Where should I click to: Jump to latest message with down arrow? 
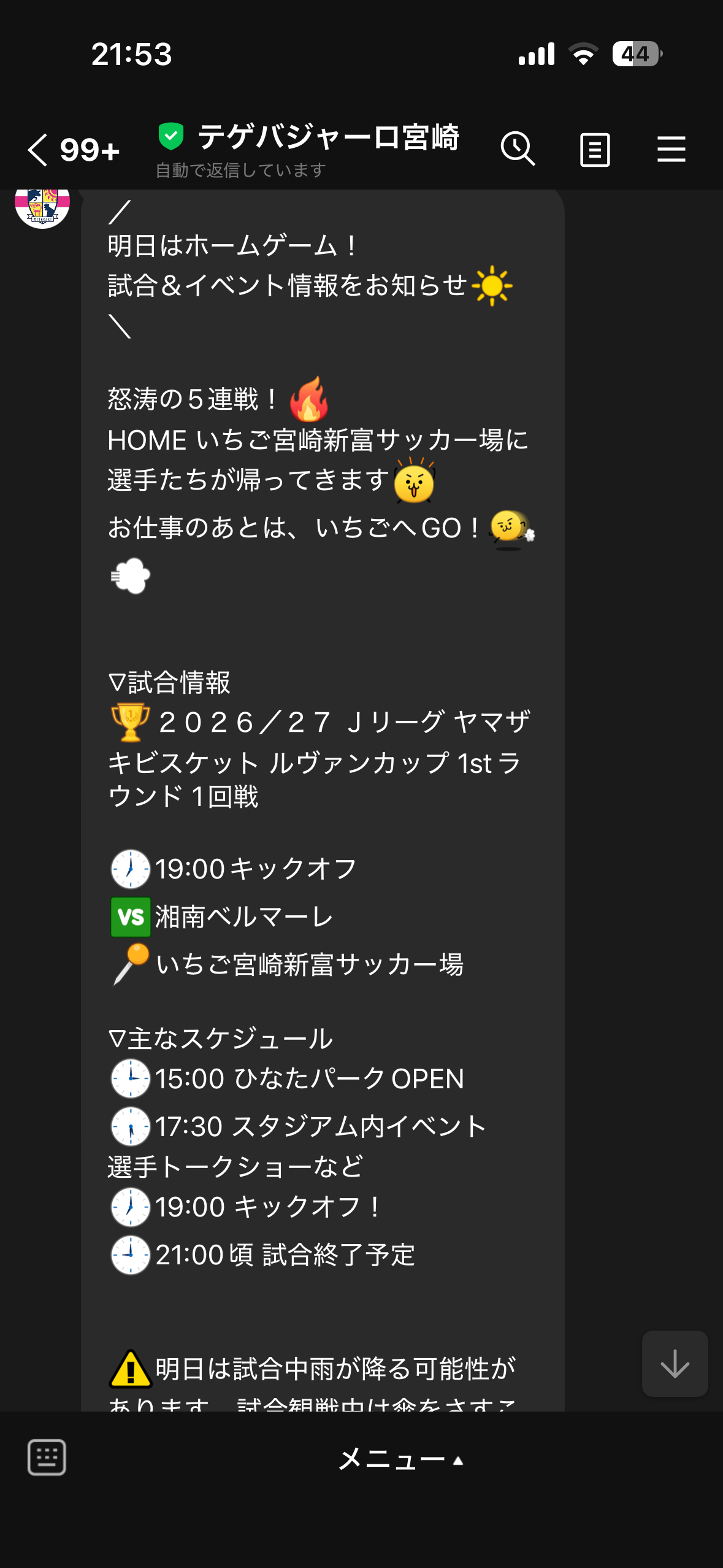pyautogui.click(x=675, y=1363)
